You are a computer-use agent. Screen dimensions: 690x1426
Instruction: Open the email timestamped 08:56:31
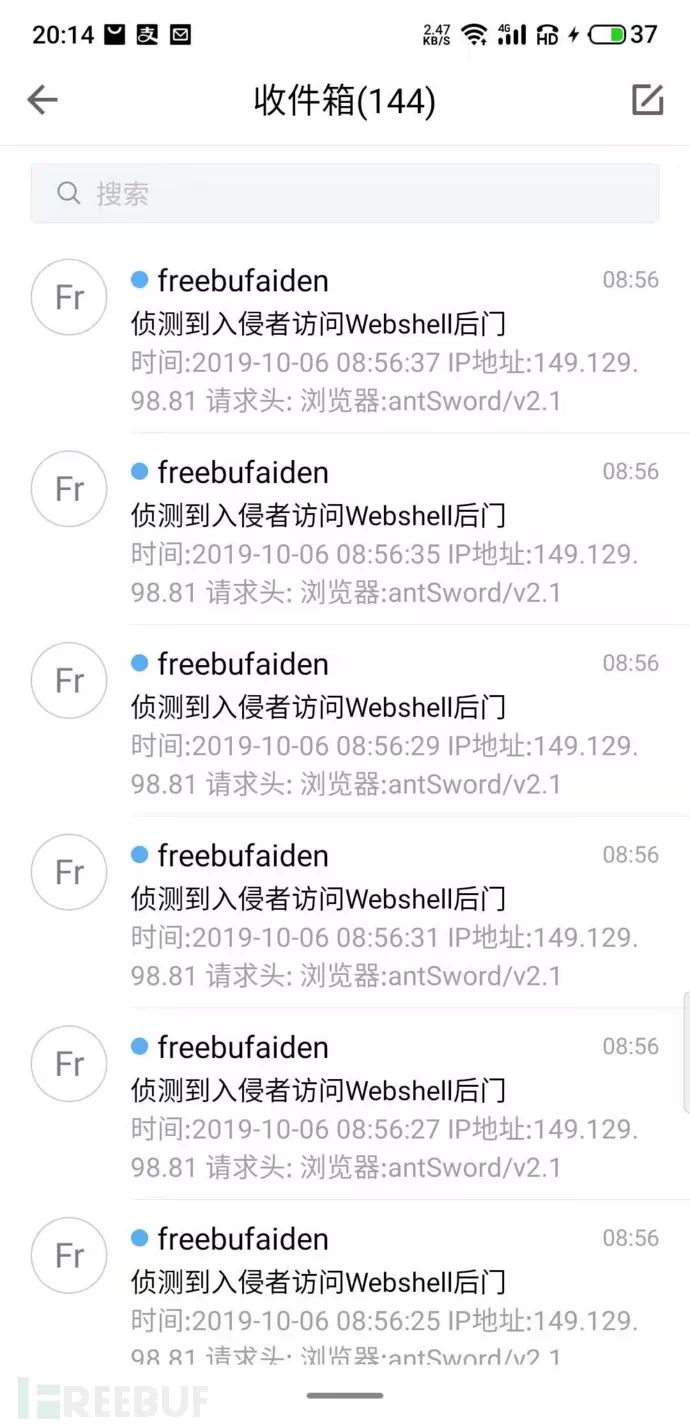click(384, 916)
